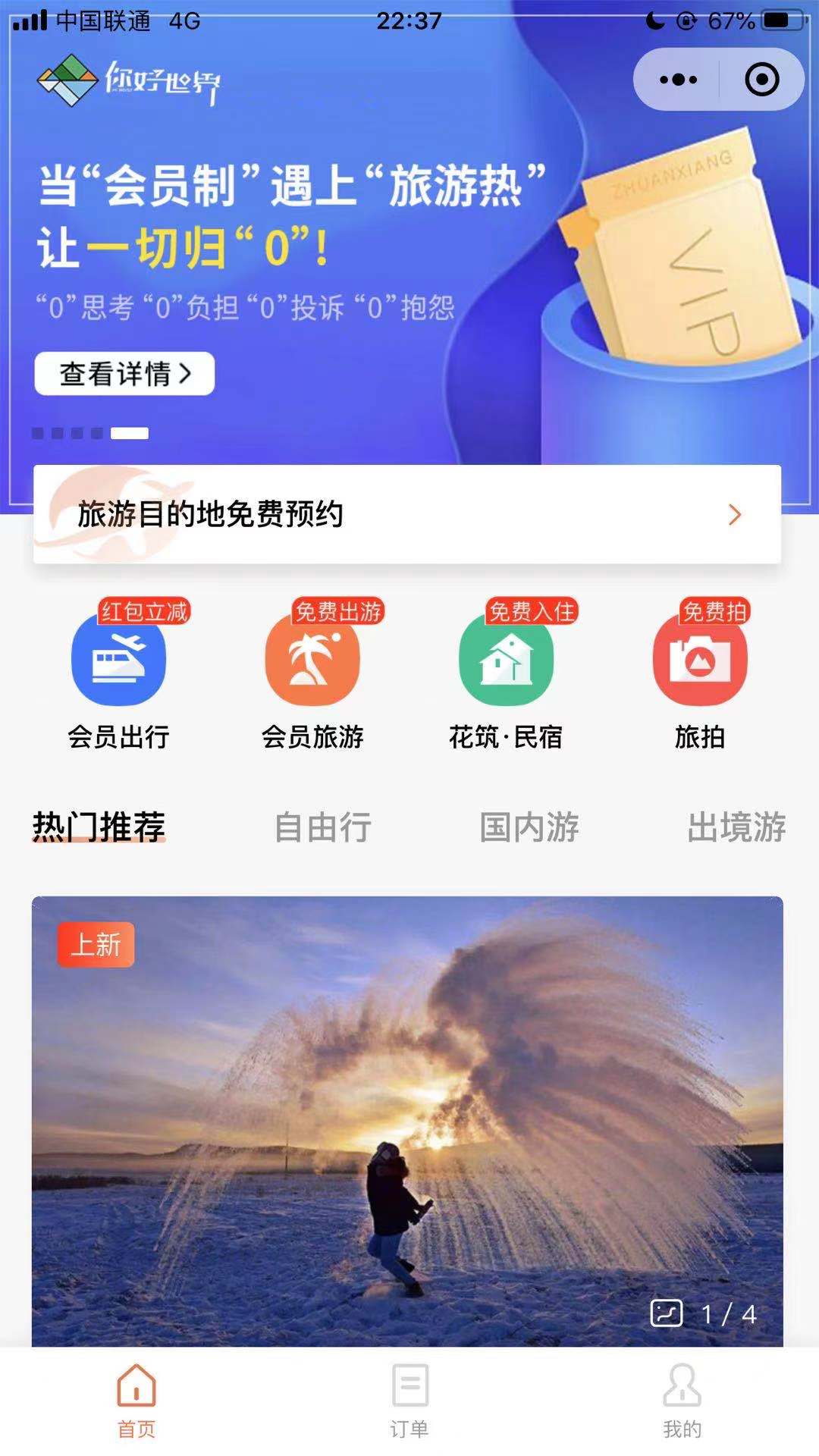The height and width of the screenshot is (1456, 819).
Task: Open the mini program more-options menu
Action: coord(678,80)
